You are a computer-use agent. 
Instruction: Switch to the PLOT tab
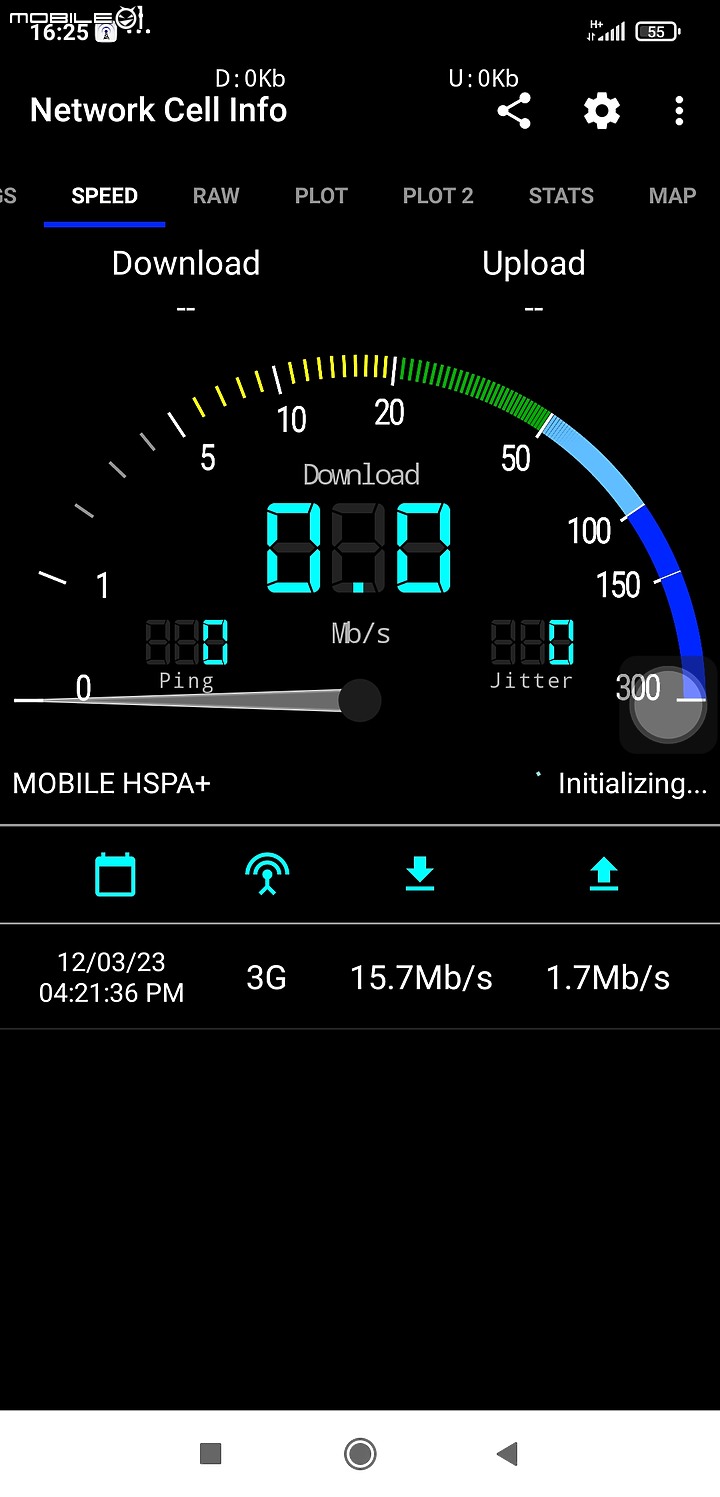click(x=321, y=196)
